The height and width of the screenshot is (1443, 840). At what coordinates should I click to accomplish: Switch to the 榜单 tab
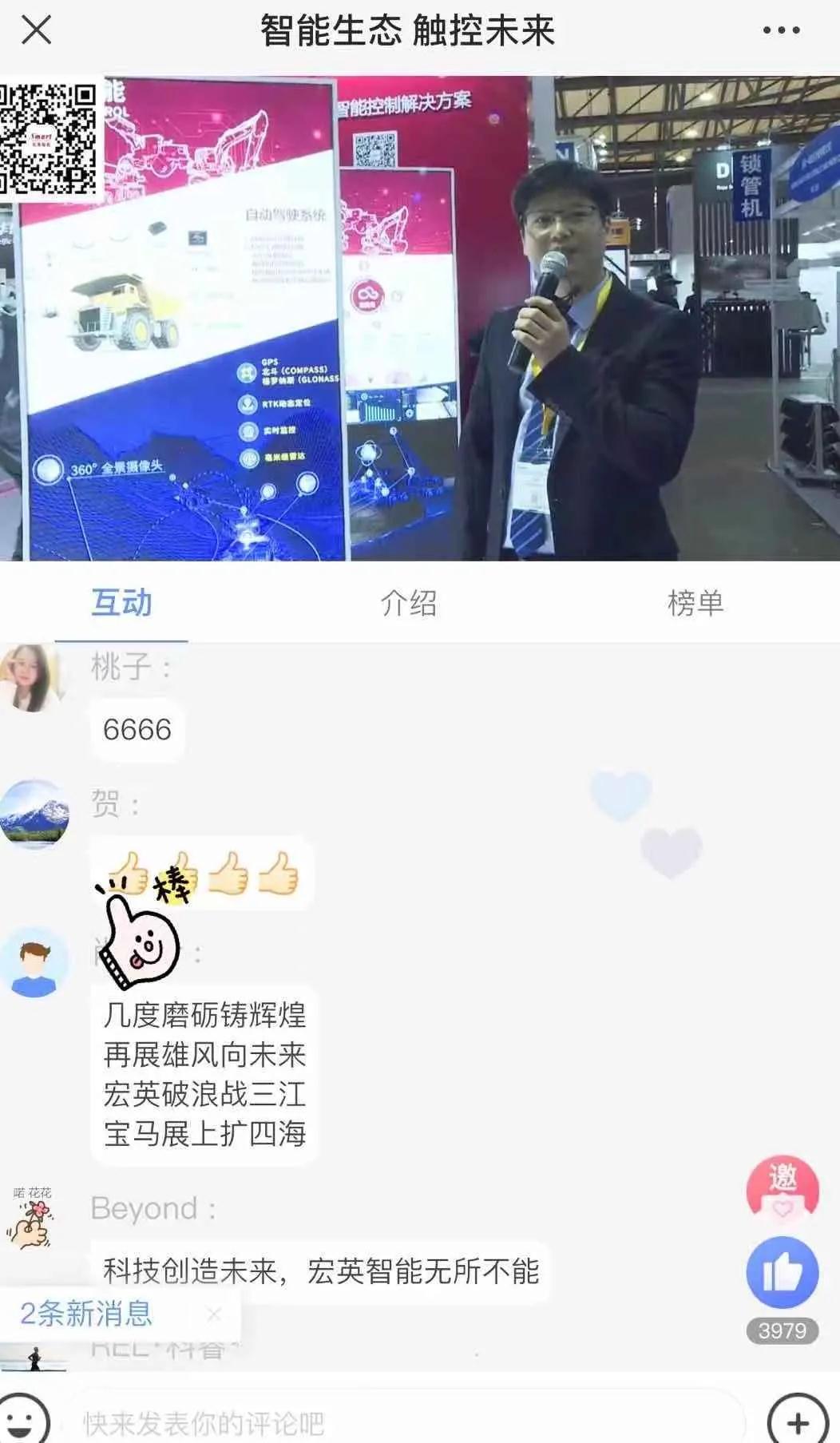point(695,603)
